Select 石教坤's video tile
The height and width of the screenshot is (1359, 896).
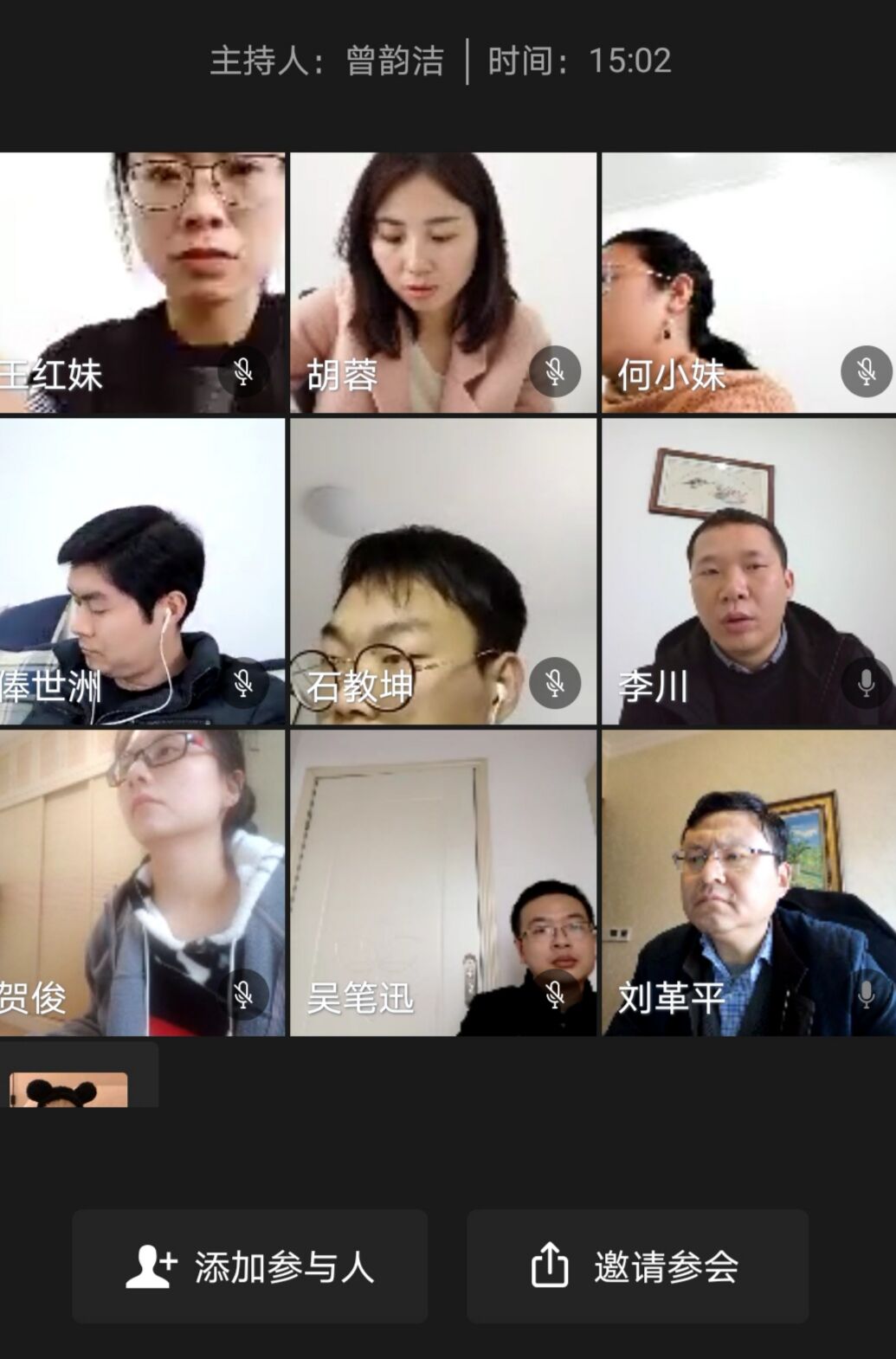click(442, 571)
